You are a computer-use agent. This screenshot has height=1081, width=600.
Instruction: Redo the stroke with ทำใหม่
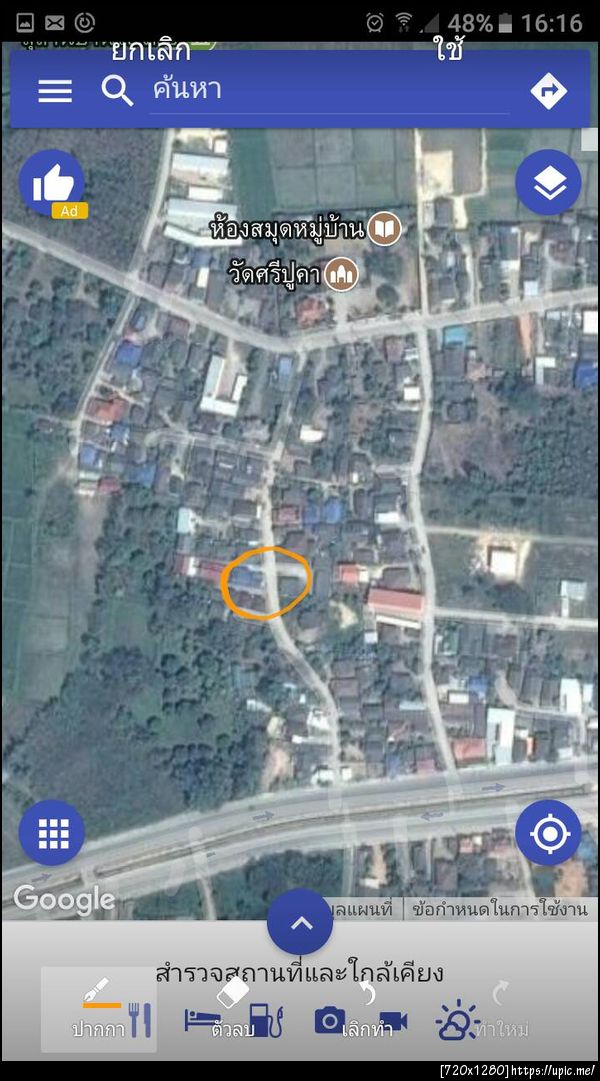(500, 1008)
